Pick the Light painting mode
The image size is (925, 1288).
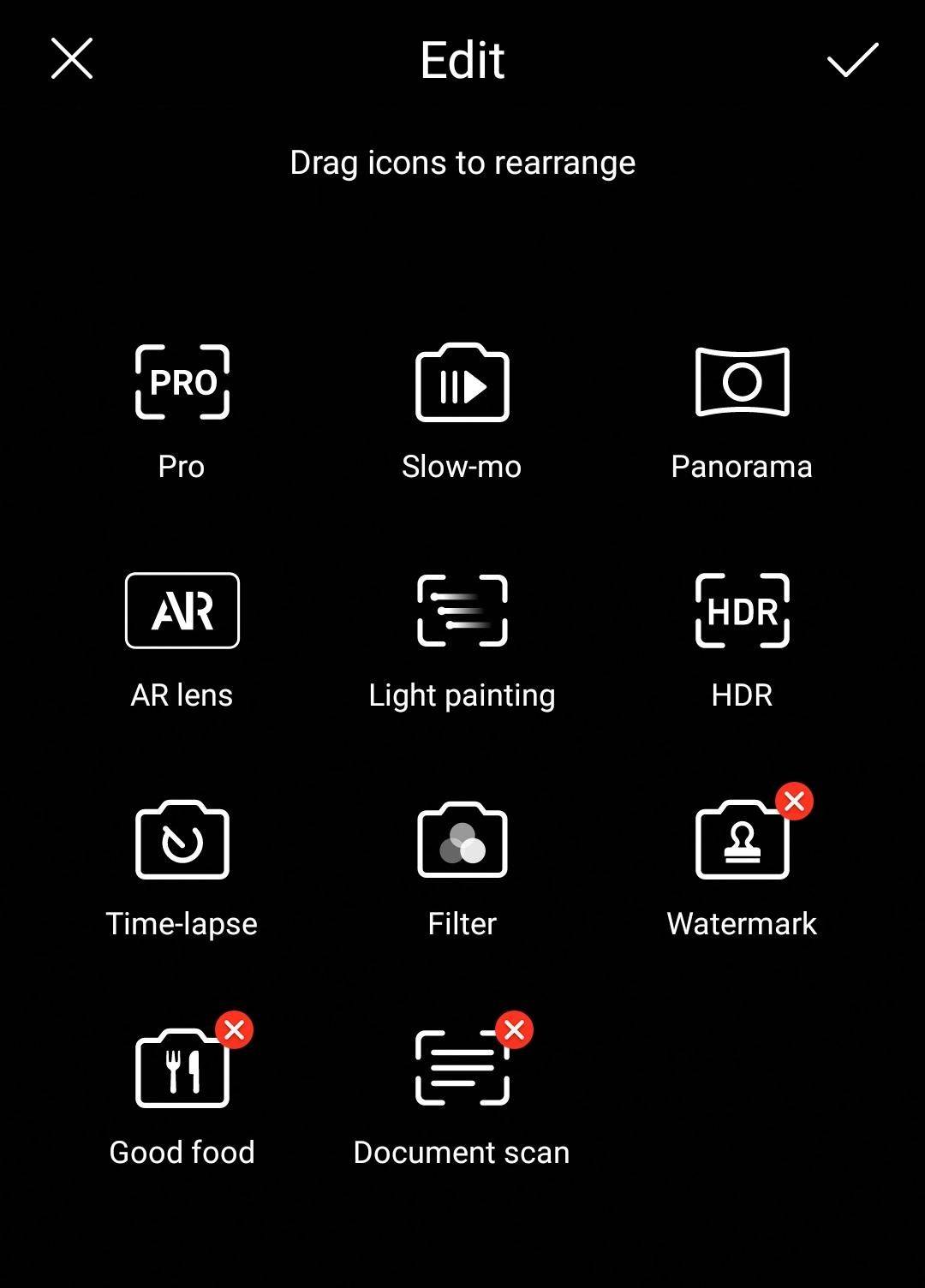tap(462, 611)
